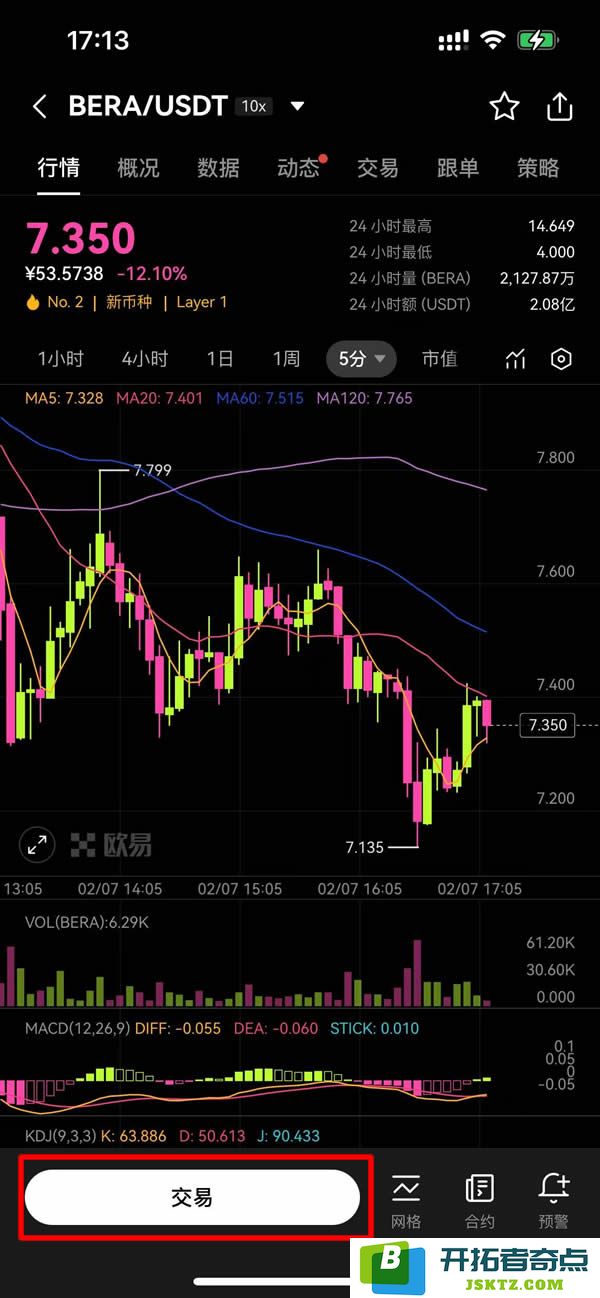The width and height of the screenshot is (600, 1298).
Task: Select the 1周 chart interval
Action: (286, 359)
